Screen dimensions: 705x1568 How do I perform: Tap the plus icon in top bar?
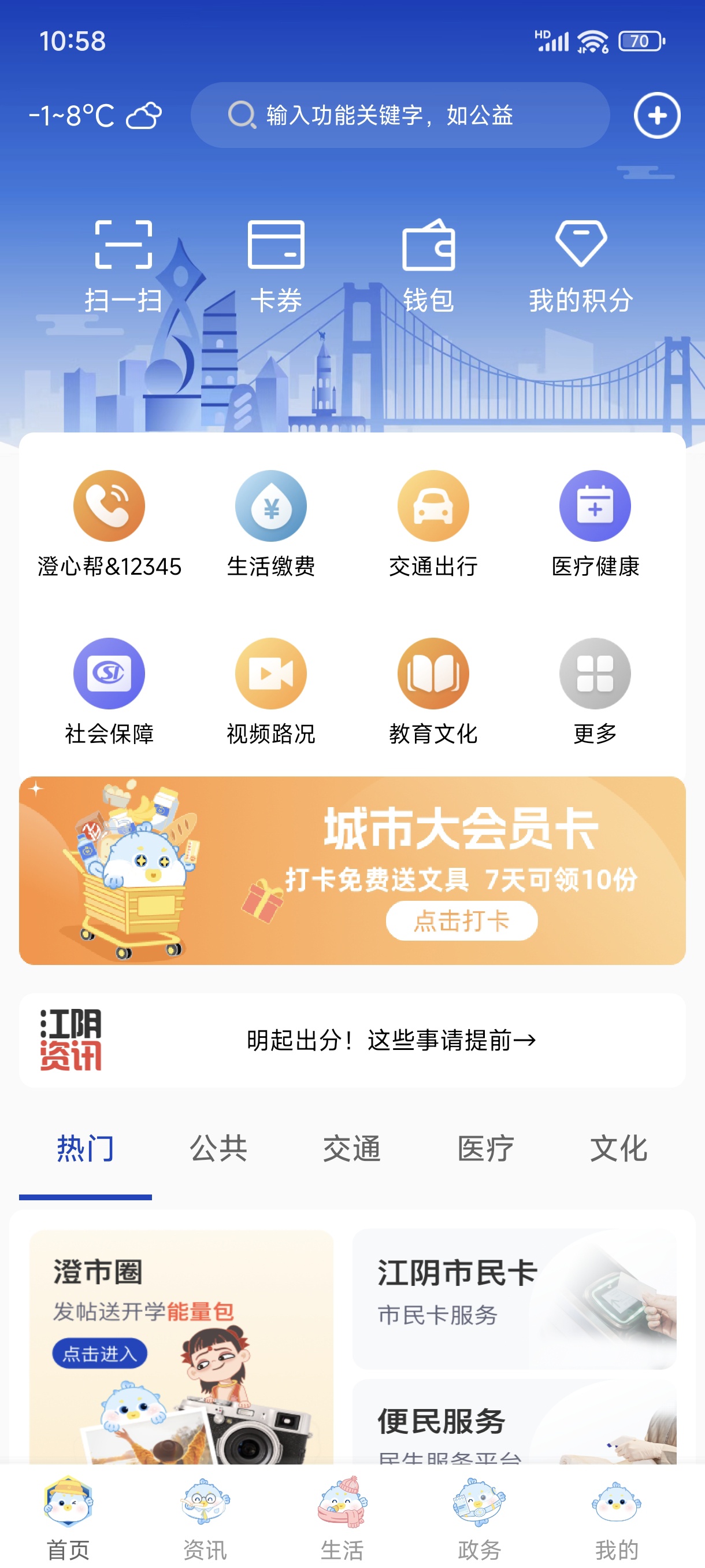(656, 116)
